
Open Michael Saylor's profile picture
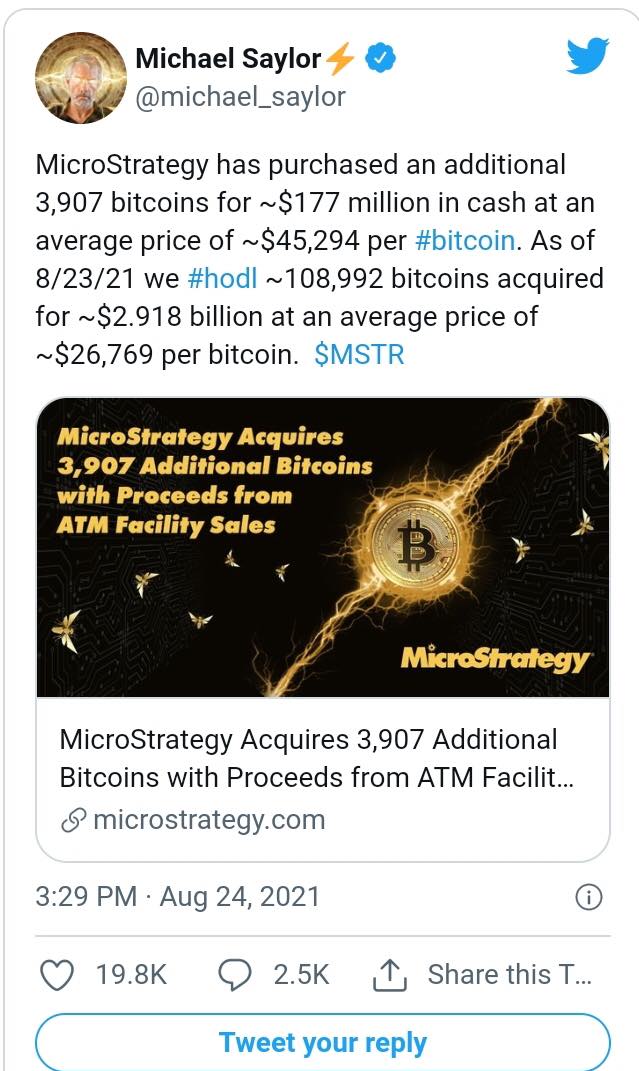pyautogui.click(x=81, y=77)
